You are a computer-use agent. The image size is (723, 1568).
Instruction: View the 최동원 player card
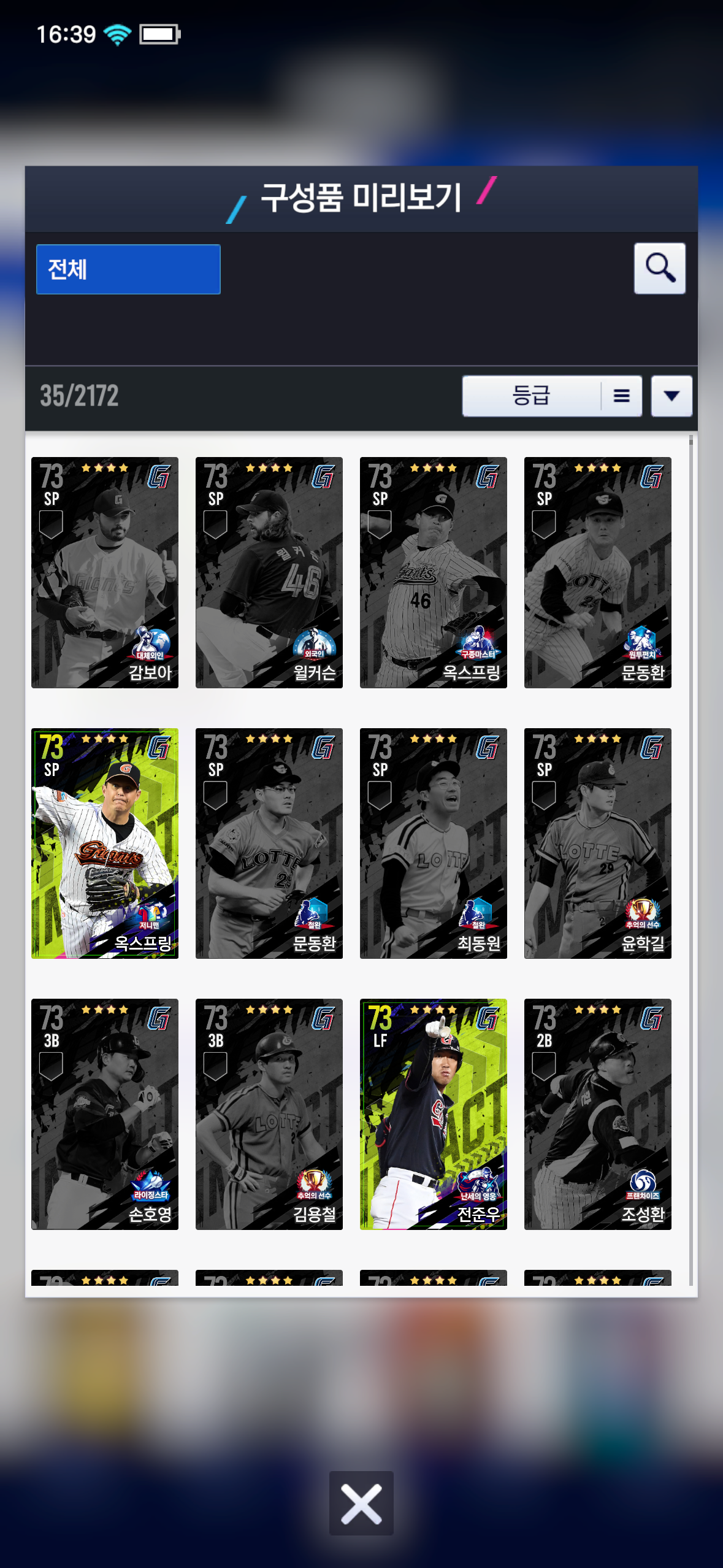coord(434,844)
